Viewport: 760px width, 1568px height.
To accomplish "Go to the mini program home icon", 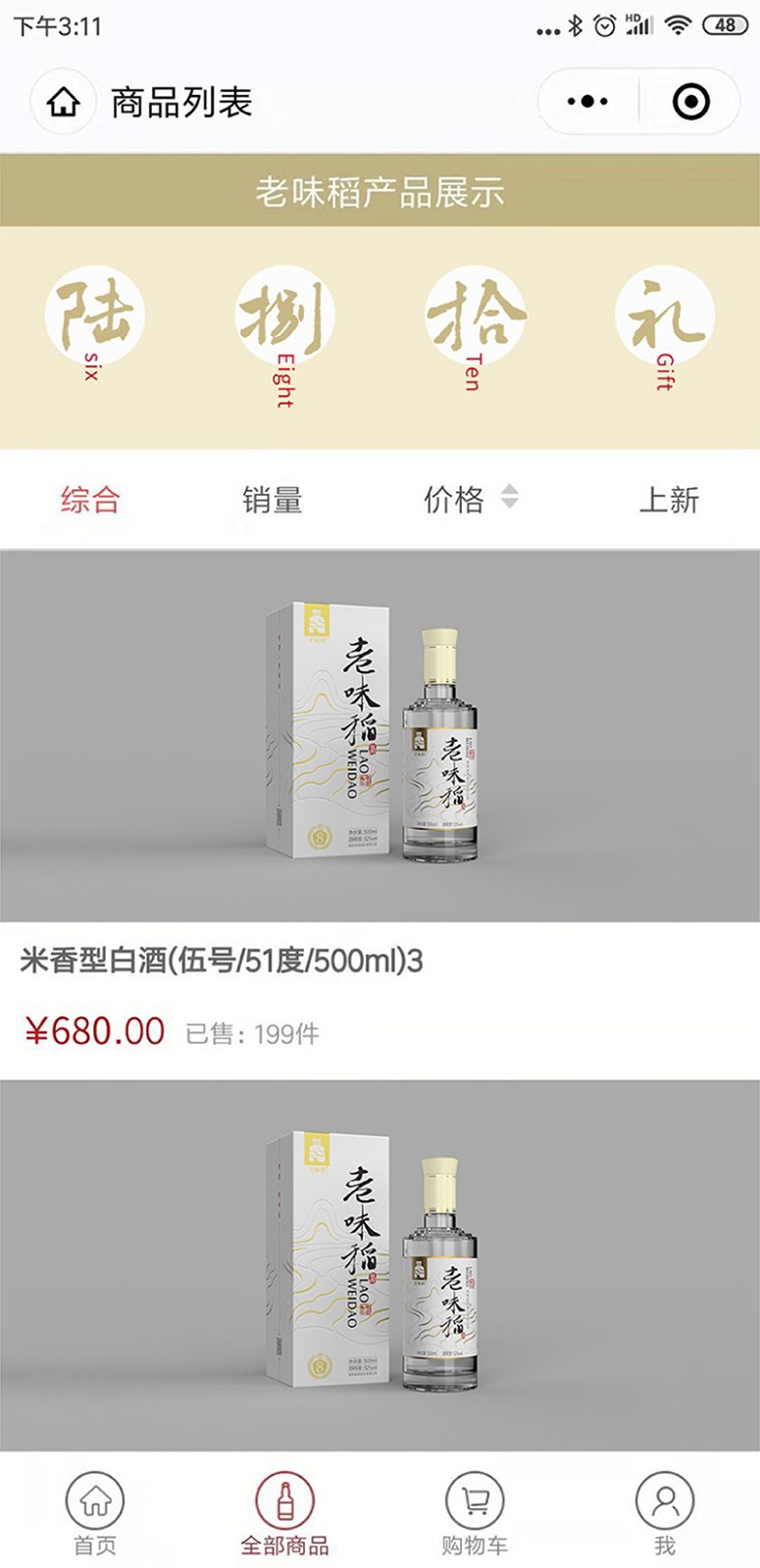I will (x=63, y=102).
